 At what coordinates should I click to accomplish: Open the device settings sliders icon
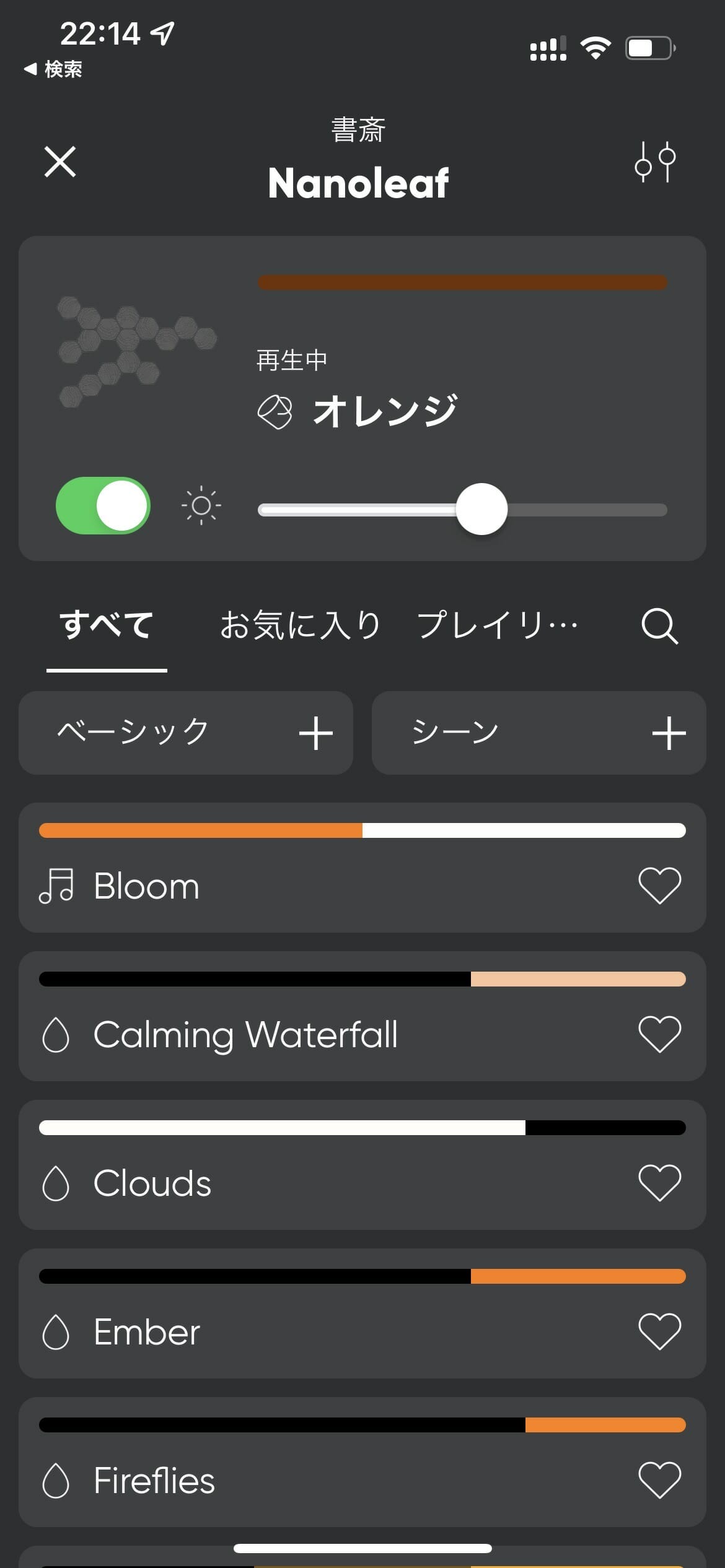tap(654, 162)
